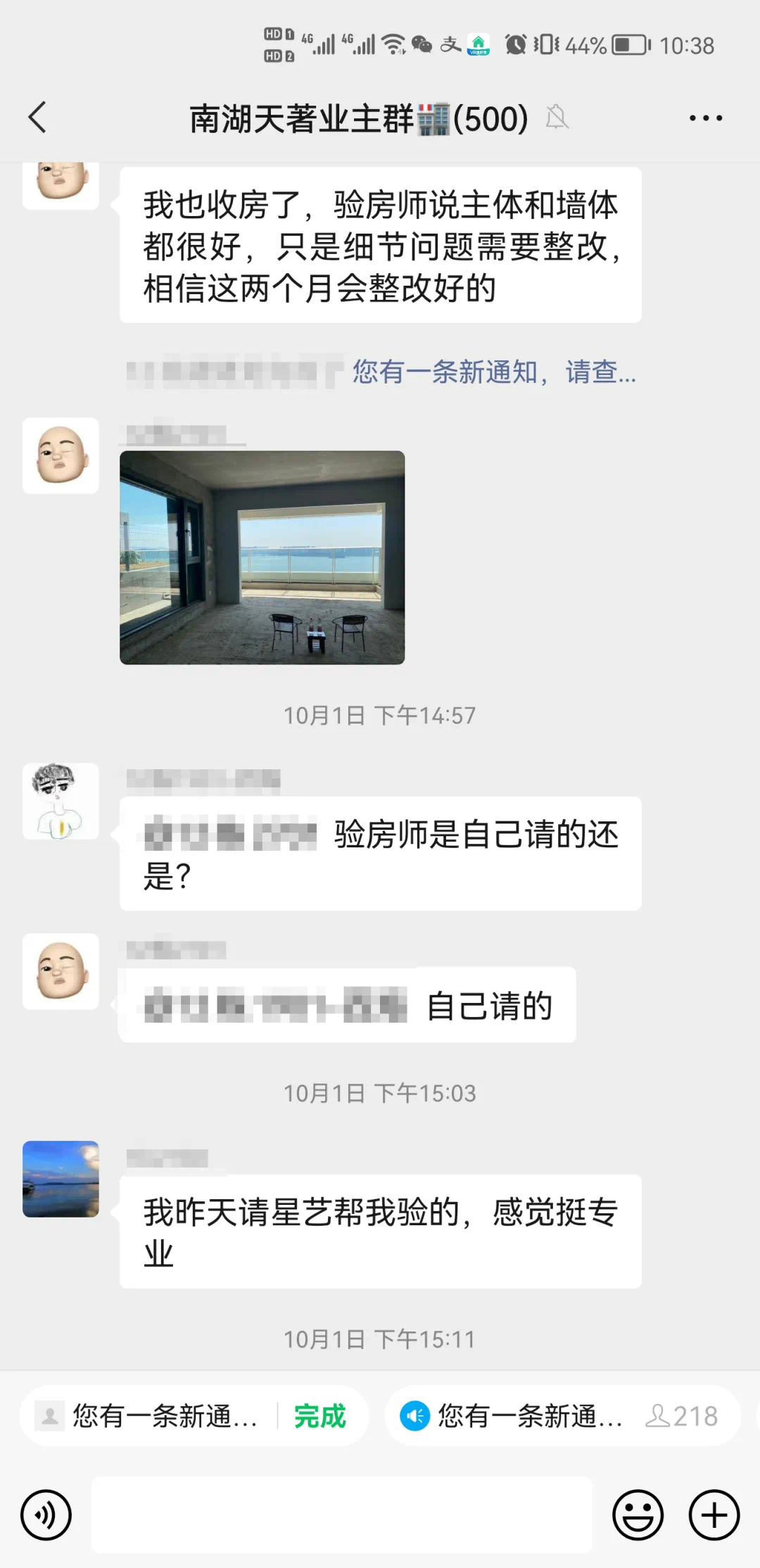Open the speaker notification pill showing 218
This screenshot has width=760, height=1568.
coord(562,1416)
